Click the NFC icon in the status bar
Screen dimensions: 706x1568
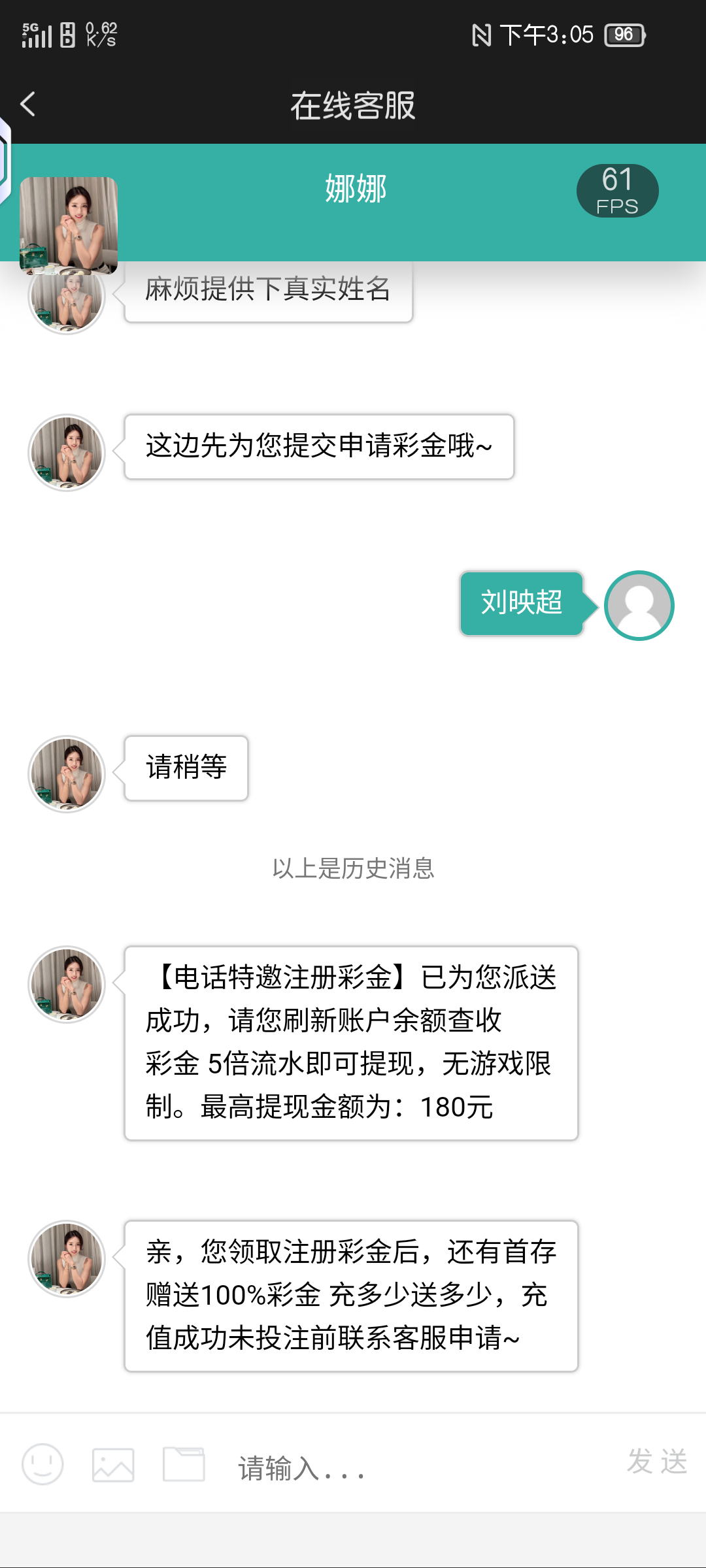(481, 35)
